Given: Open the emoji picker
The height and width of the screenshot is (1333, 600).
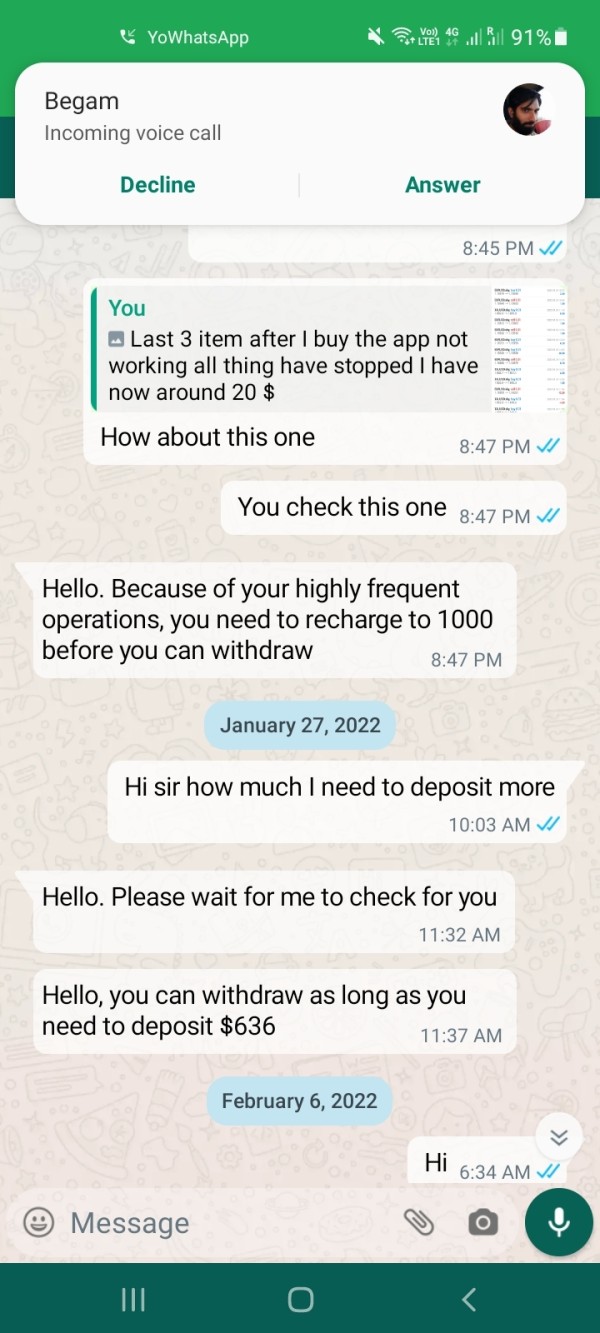Looking at the screenshot, I should (38, 1222).
